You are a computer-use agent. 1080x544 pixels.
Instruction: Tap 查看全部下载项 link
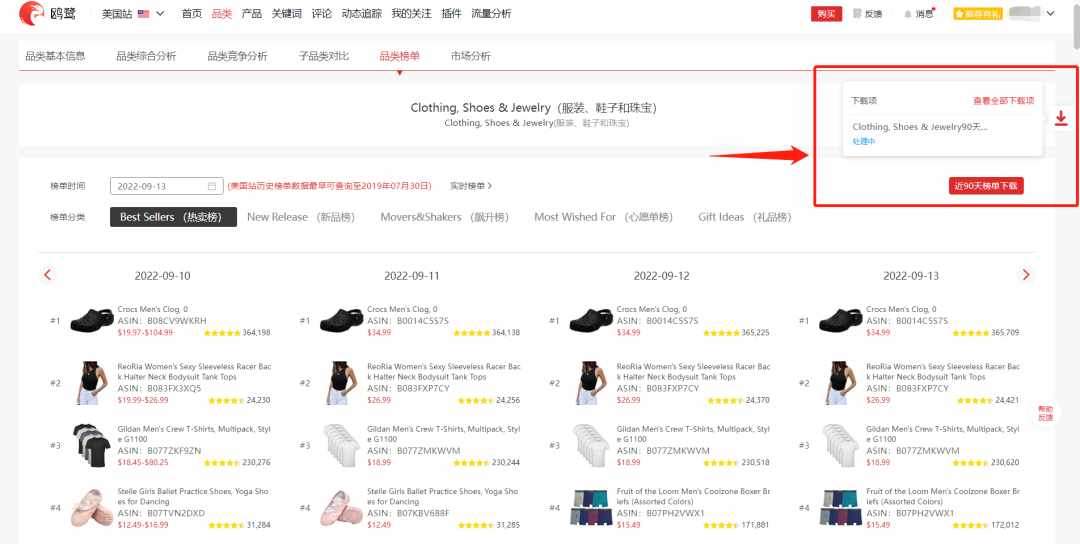click(x=1003, y=101)
